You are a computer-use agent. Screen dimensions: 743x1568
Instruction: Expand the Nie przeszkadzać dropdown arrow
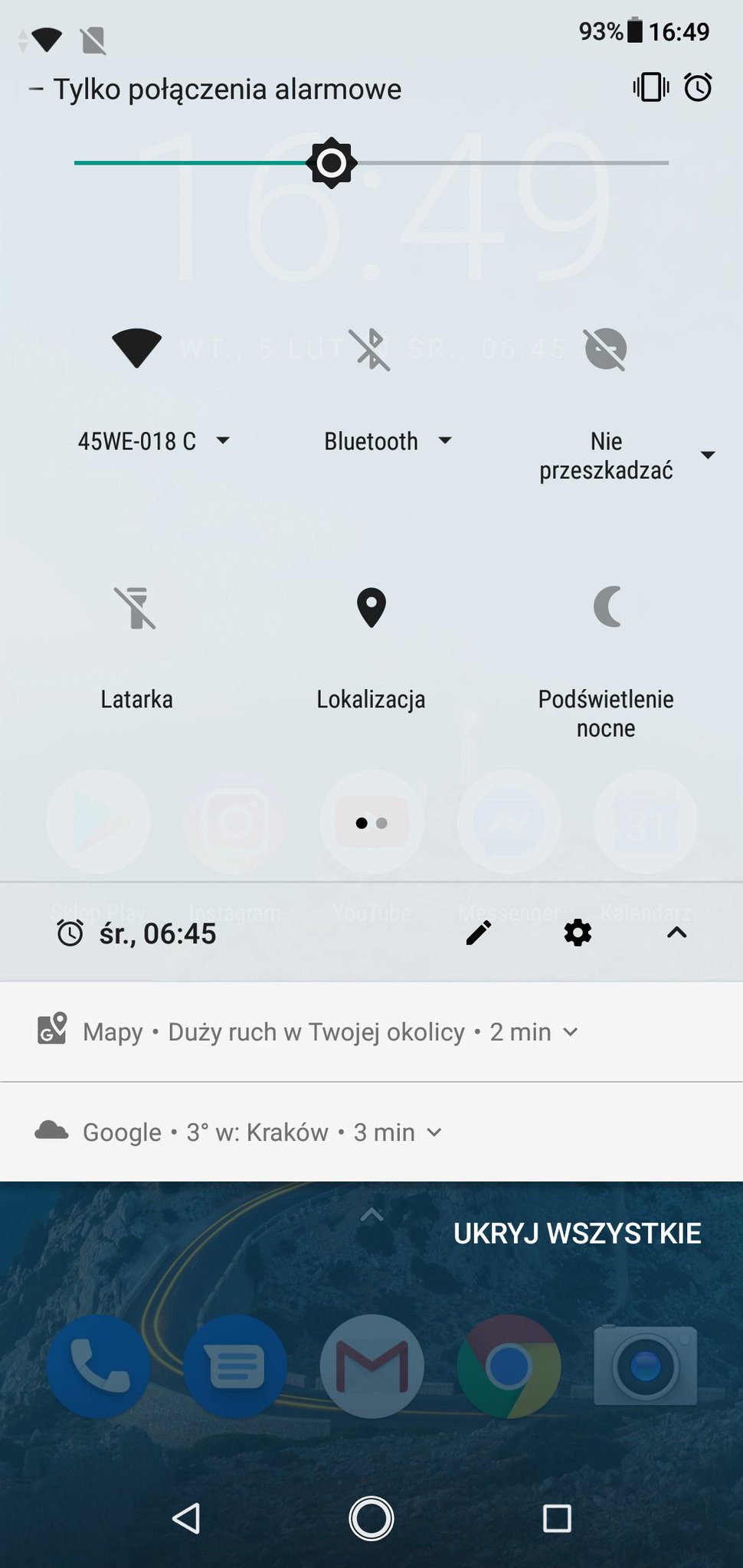click(x=708, y=456)
